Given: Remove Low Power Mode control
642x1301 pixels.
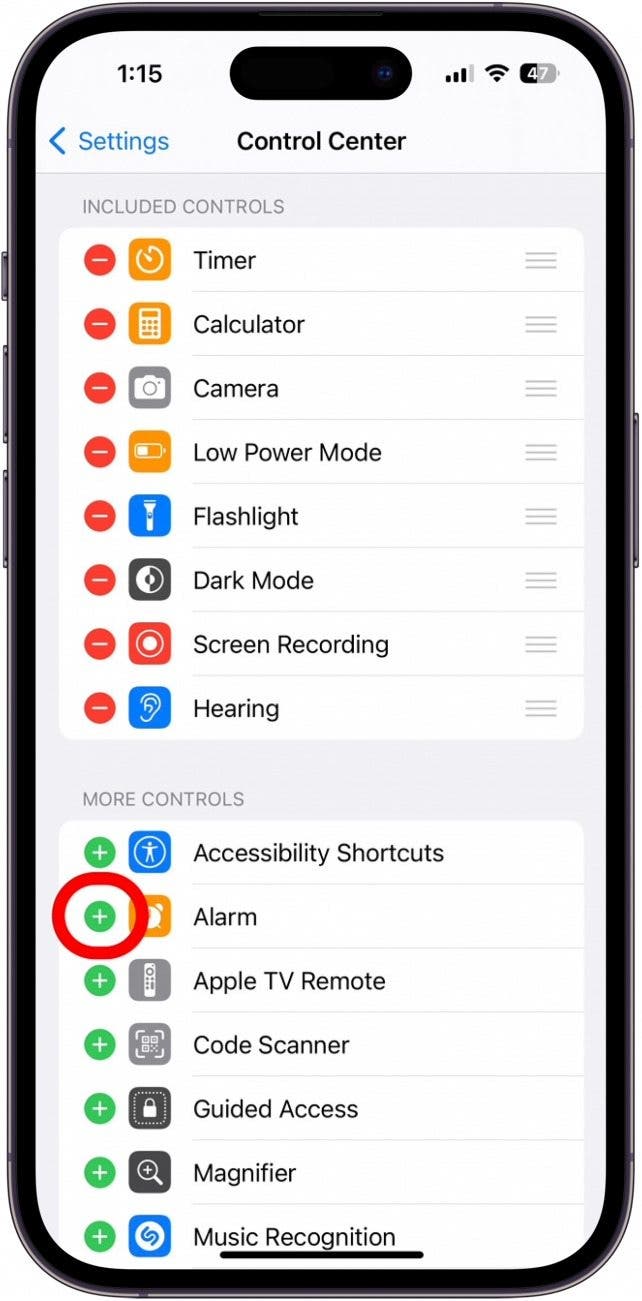Looking at the screenshot, I should [99, 453].
